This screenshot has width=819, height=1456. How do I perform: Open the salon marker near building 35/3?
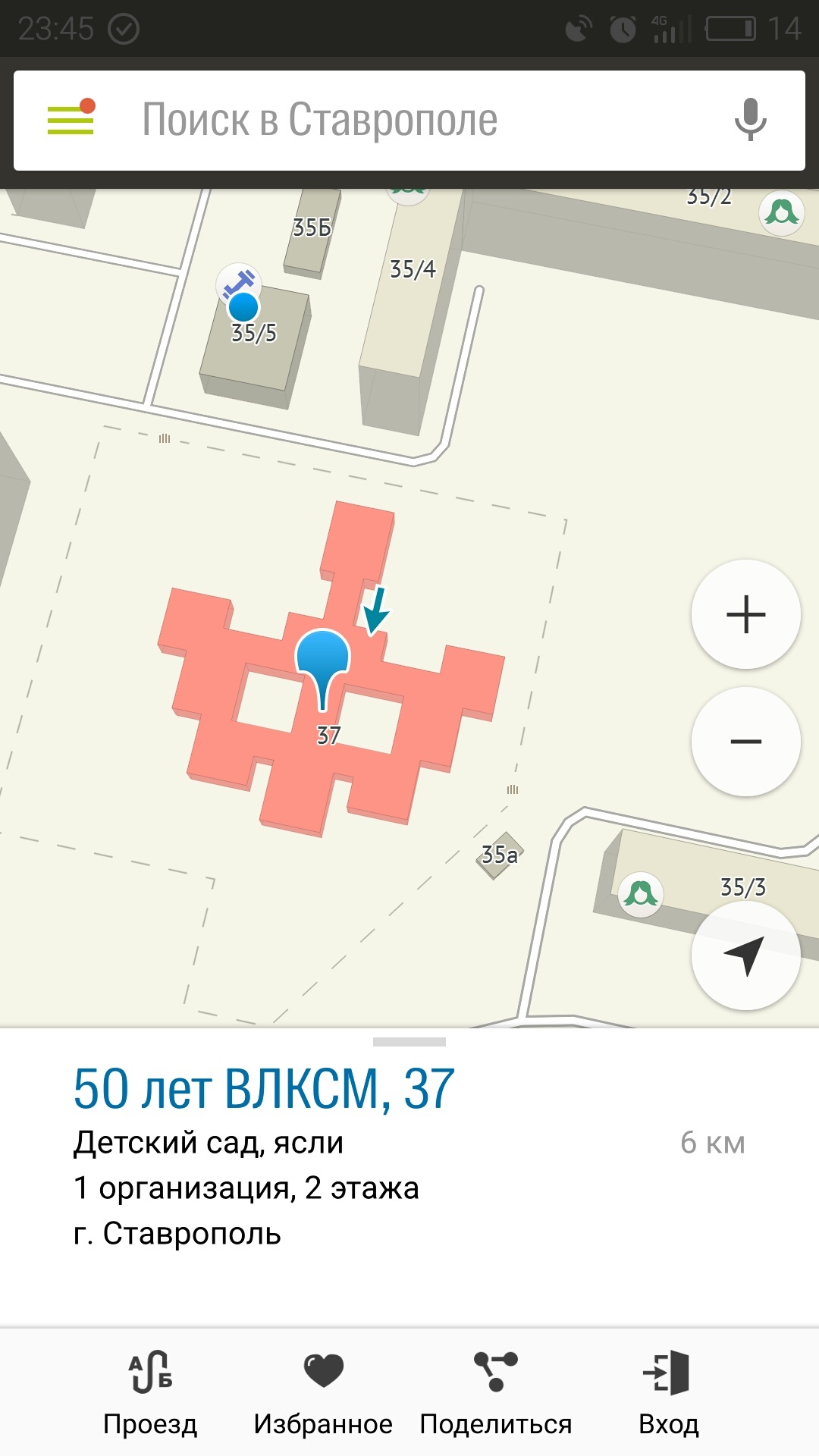tap(641, 895)
